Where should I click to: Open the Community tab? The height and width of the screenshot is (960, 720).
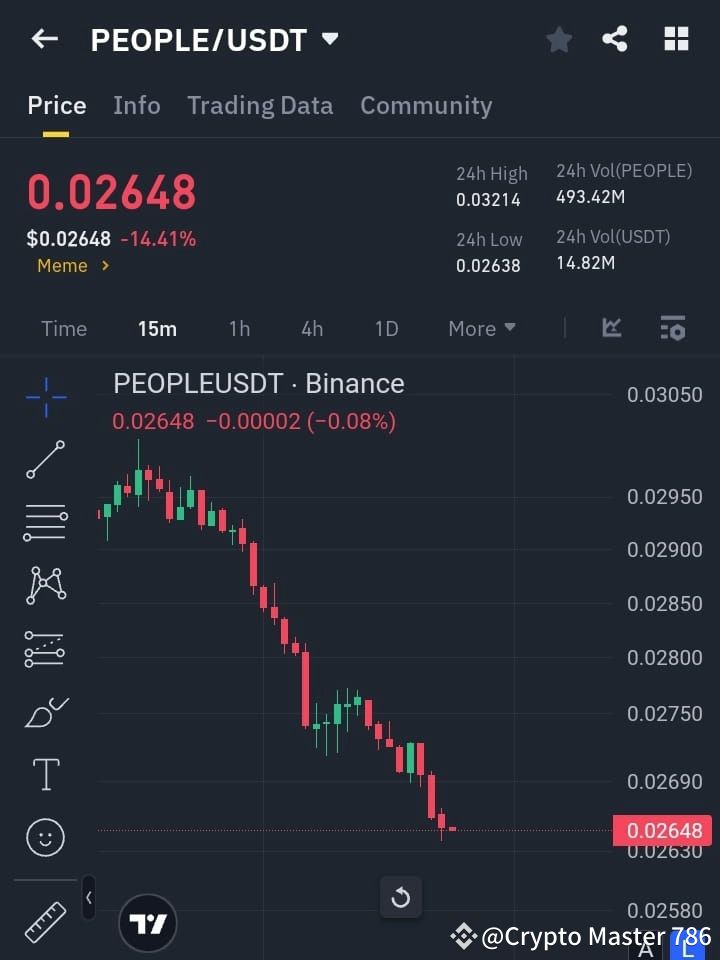coord(426,105)
